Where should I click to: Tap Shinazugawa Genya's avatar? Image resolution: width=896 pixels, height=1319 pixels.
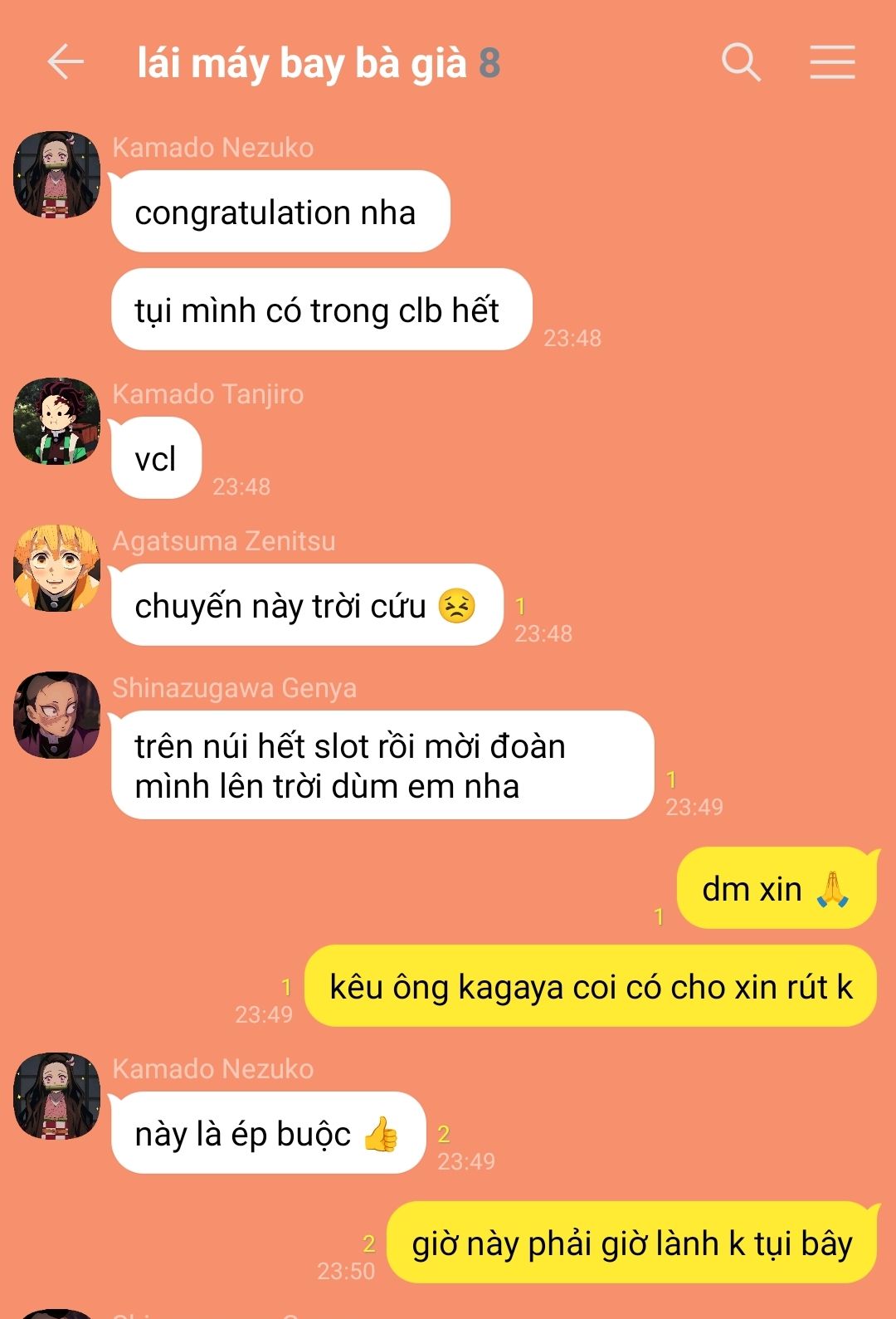pos(56,715)
